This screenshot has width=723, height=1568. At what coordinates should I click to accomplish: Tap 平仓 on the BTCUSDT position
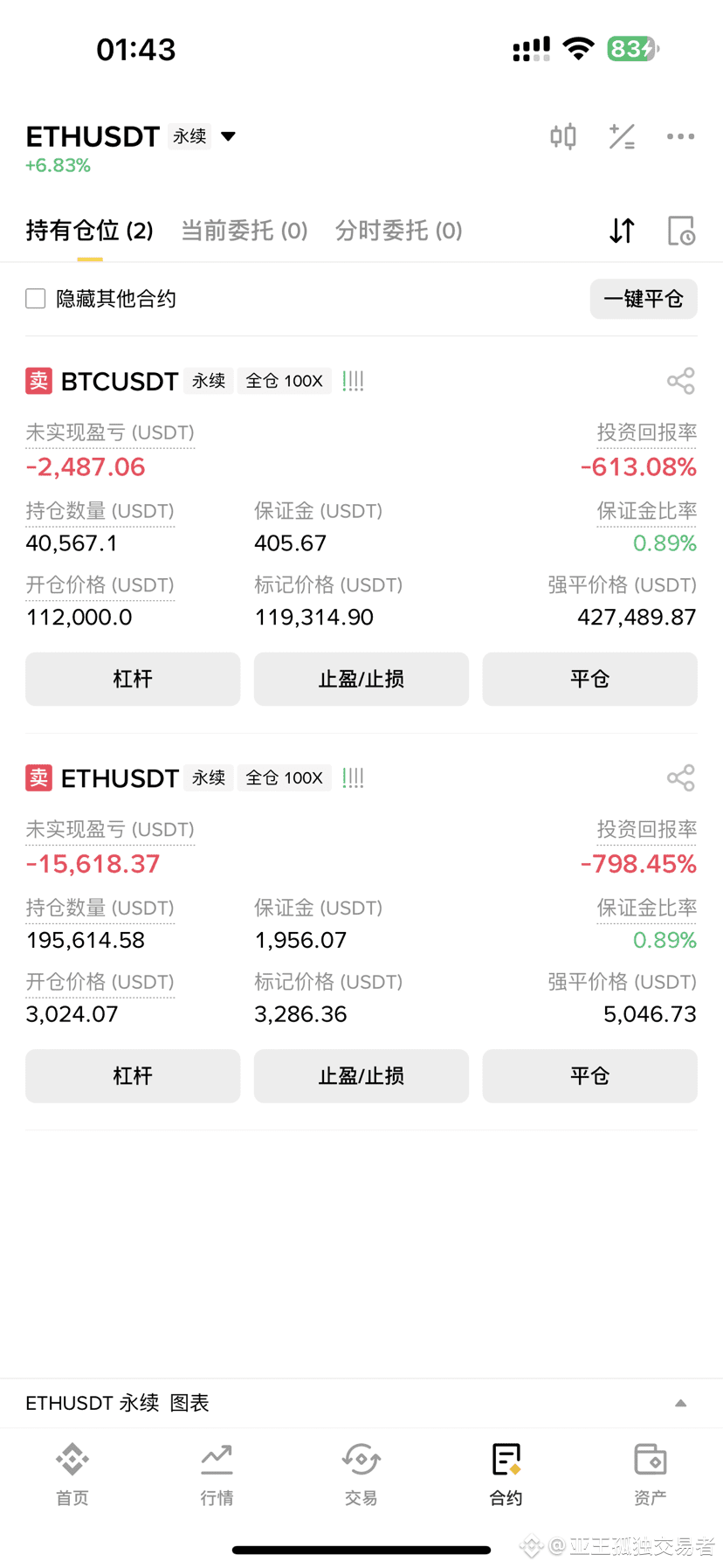pyautogui.click(x=590, y=679)
